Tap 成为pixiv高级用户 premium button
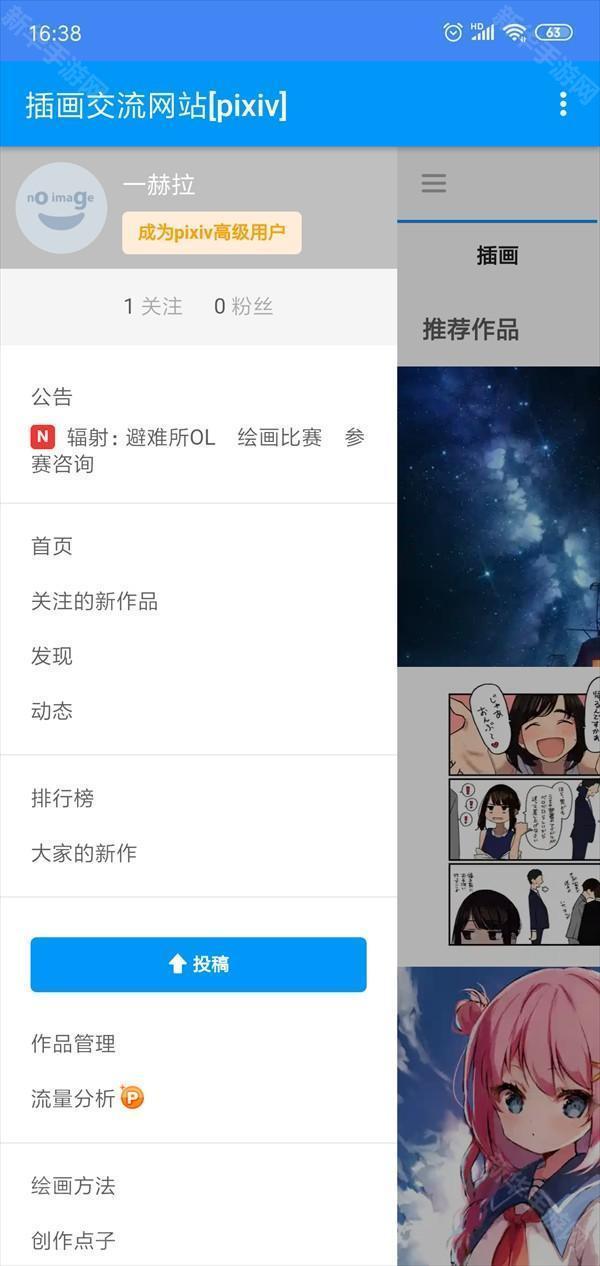Image resolution: width=600 pixels, height=1266 pixels. pyautogui.click(x=211, y=233)
